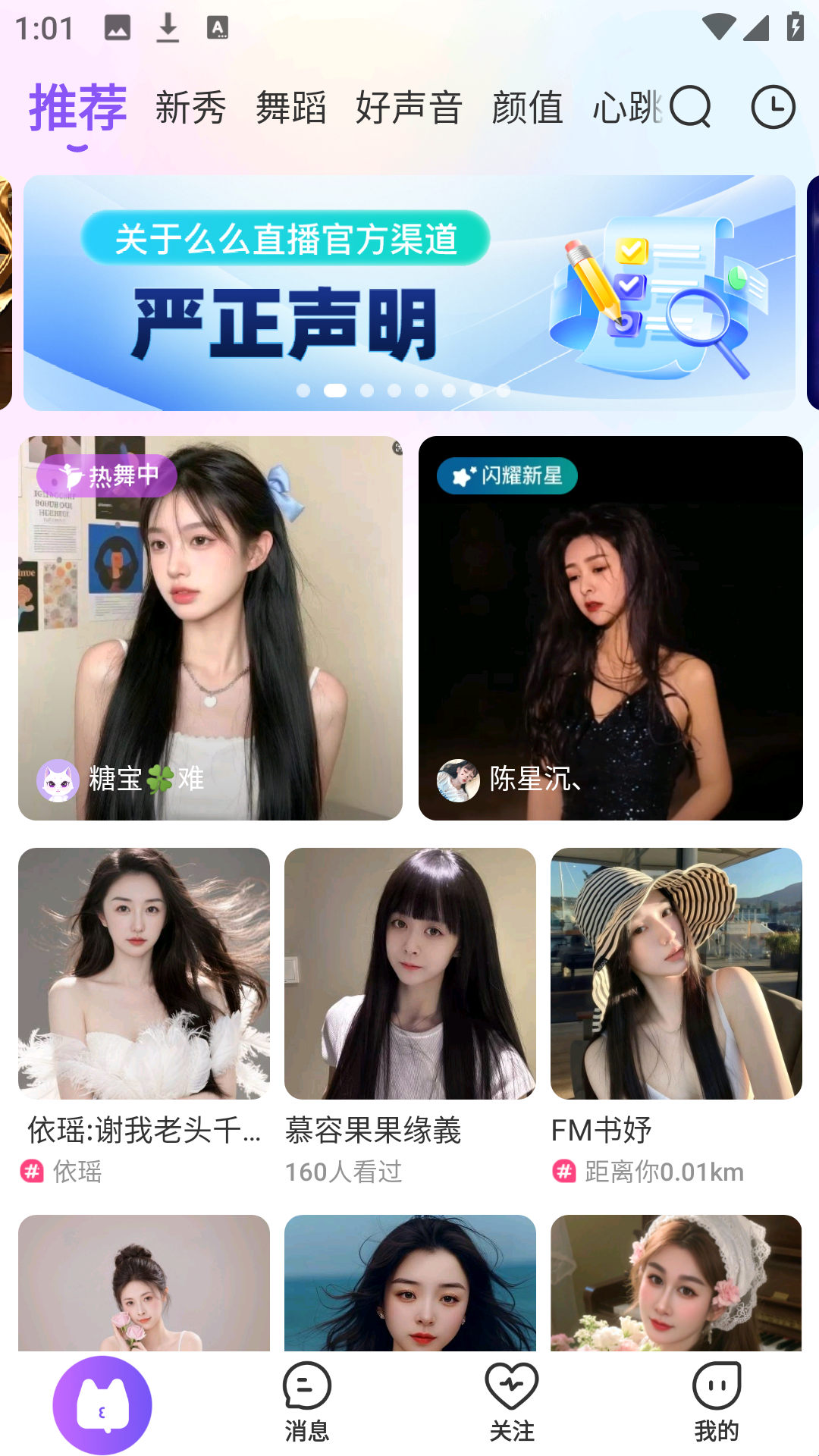Go to 我的 profile tab
The height and width of the screenshot is (1456, 819).
717,1403
